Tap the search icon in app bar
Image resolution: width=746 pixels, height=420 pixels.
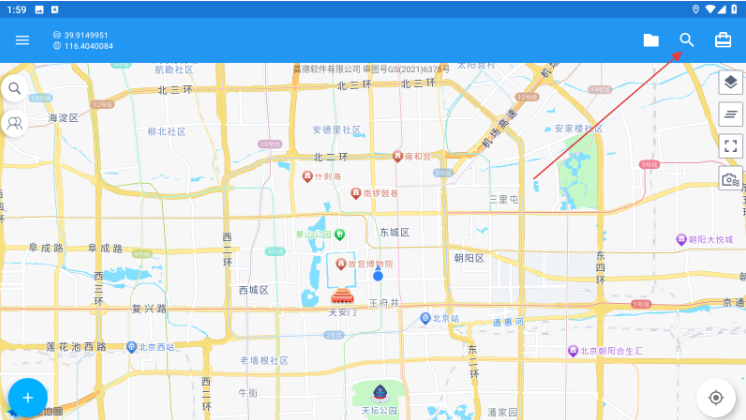[687, 40]
